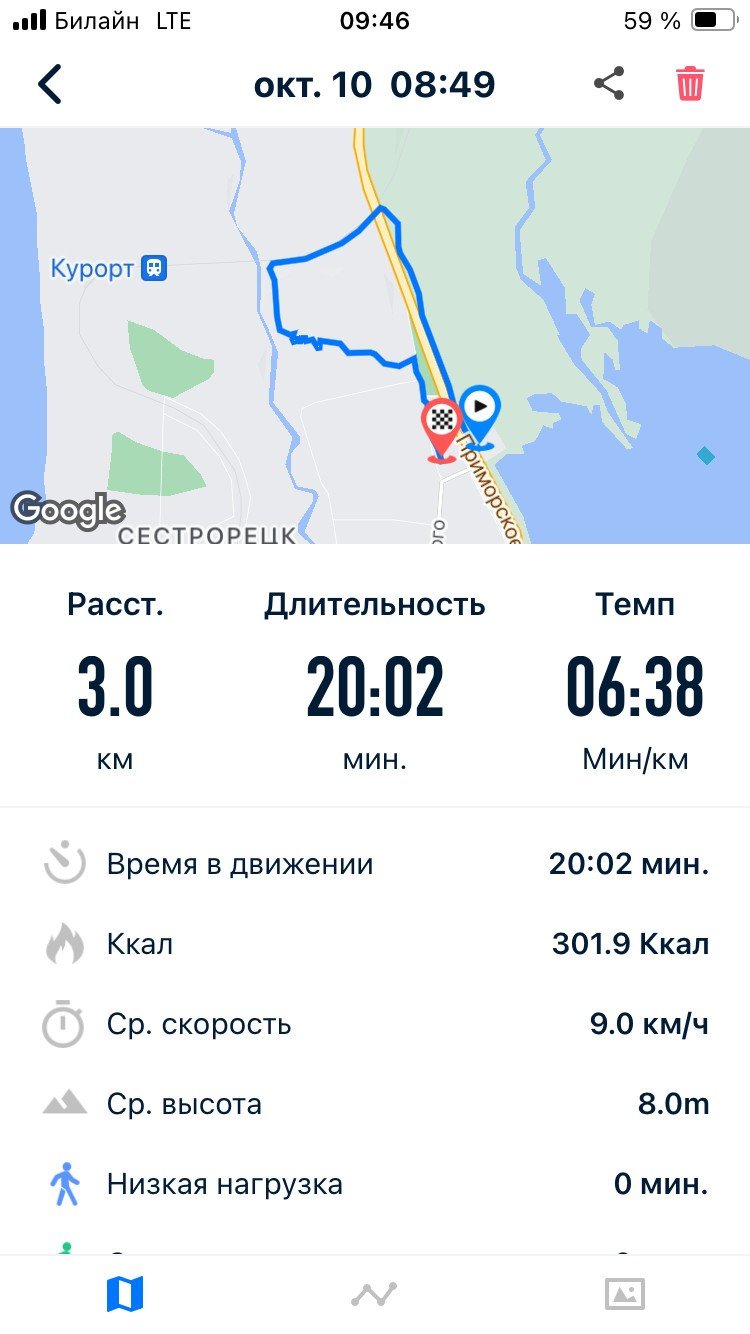Screen dimensions: 750x1334
Task: Switch to the map tab
Action: tap(125, 1294)
